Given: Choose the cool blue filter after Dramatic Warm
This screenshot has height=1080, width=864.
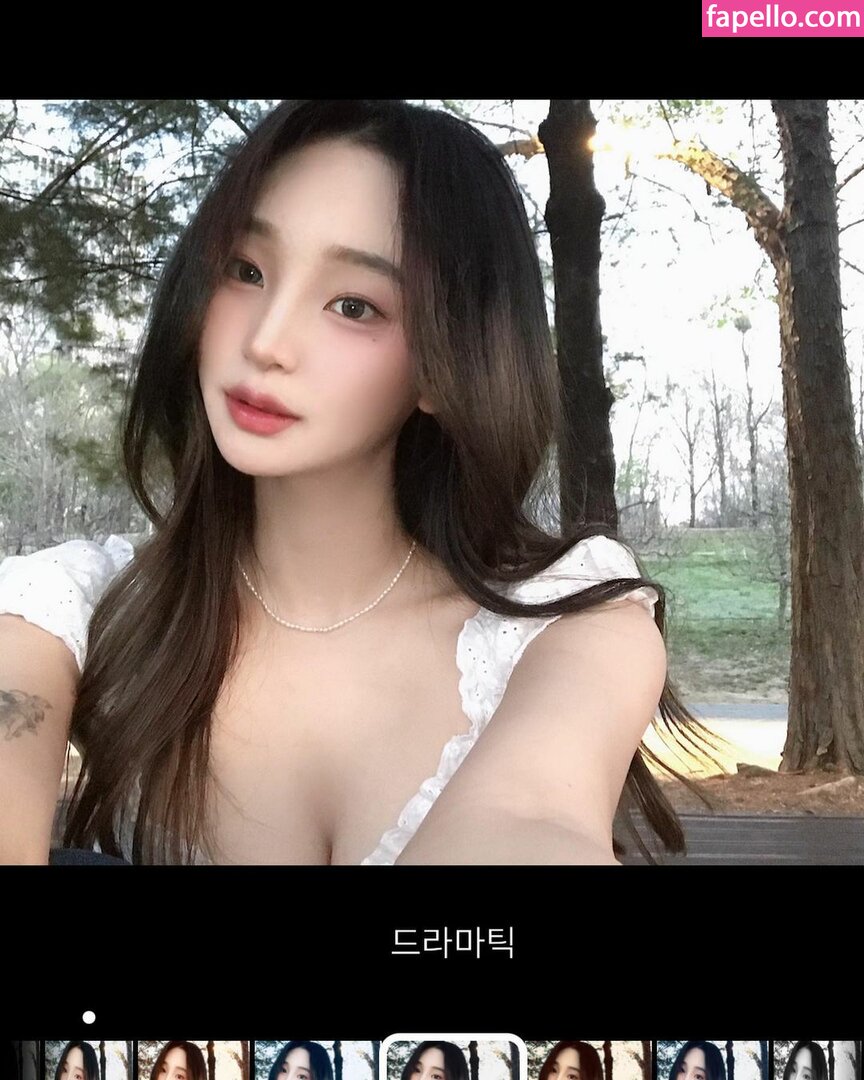Looking at the screenshot, I should 711,1062.
